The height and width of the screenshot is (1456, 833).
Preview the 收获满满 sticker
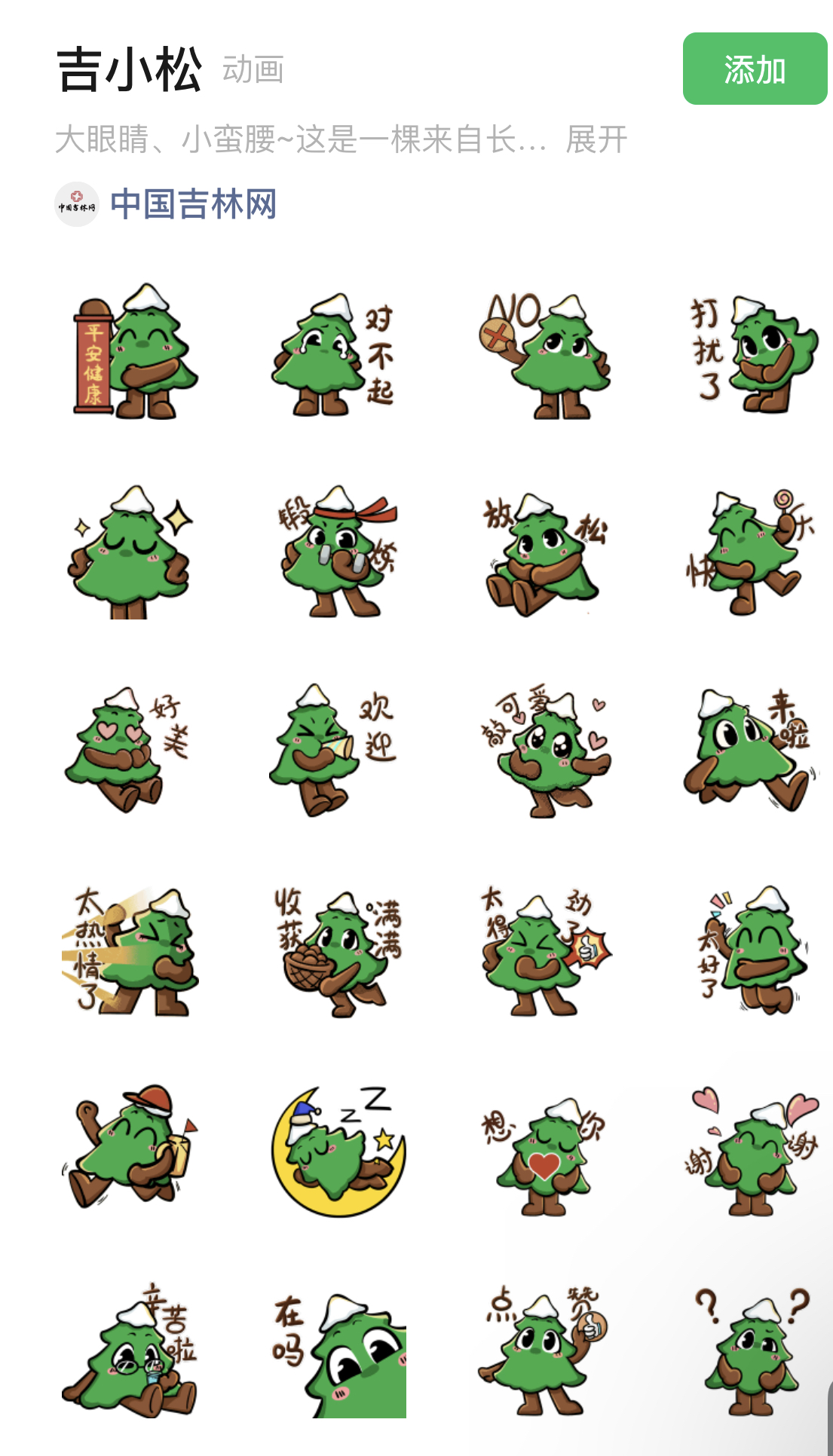338,952
